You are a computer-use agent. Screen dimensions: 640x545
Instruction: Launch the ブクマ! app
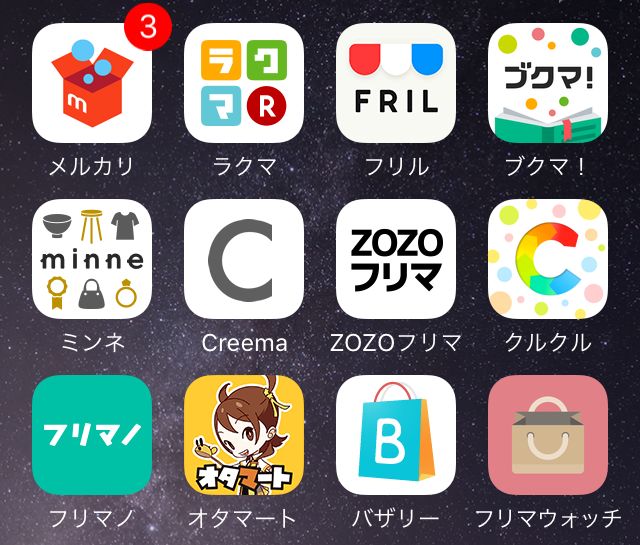coord(548,84)
